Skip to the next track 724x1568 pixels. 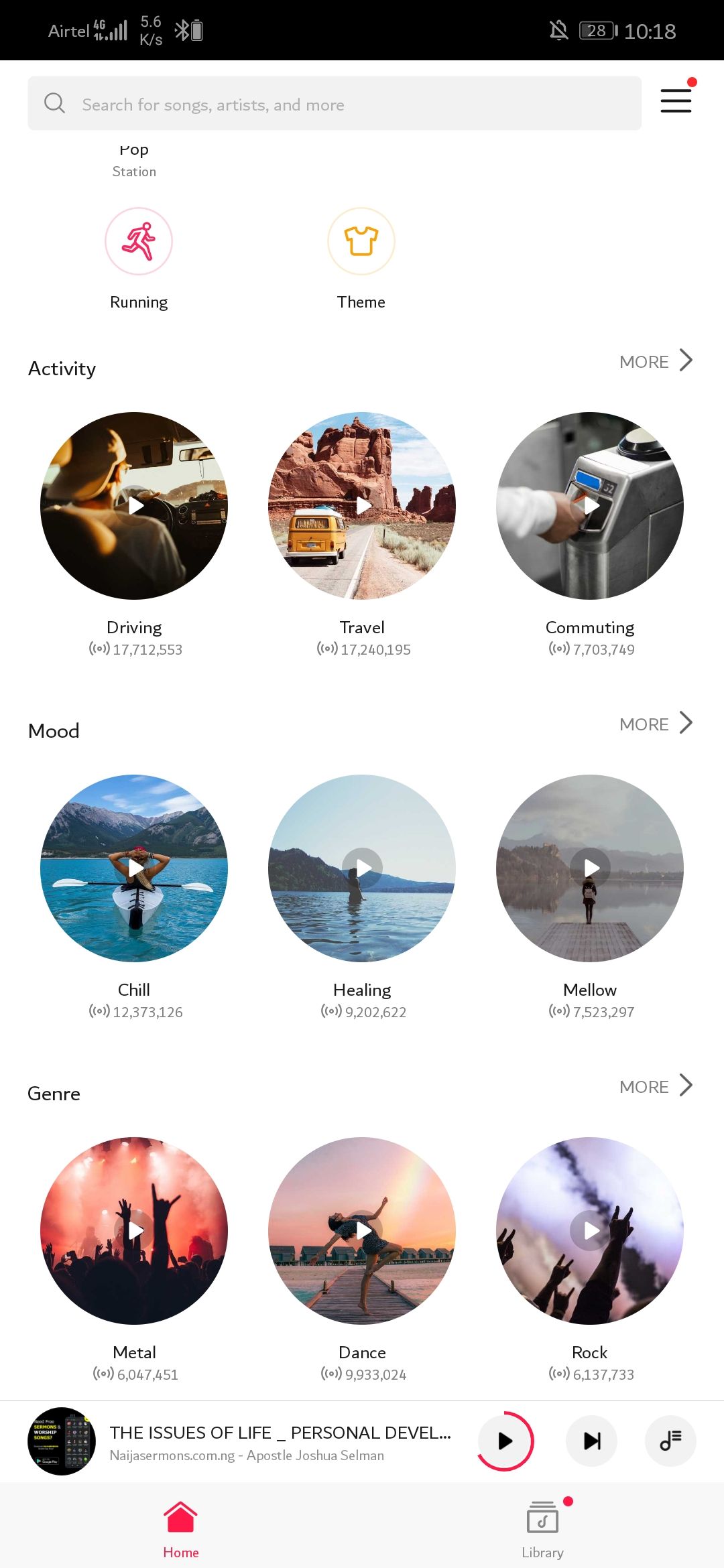point(591,1441)
